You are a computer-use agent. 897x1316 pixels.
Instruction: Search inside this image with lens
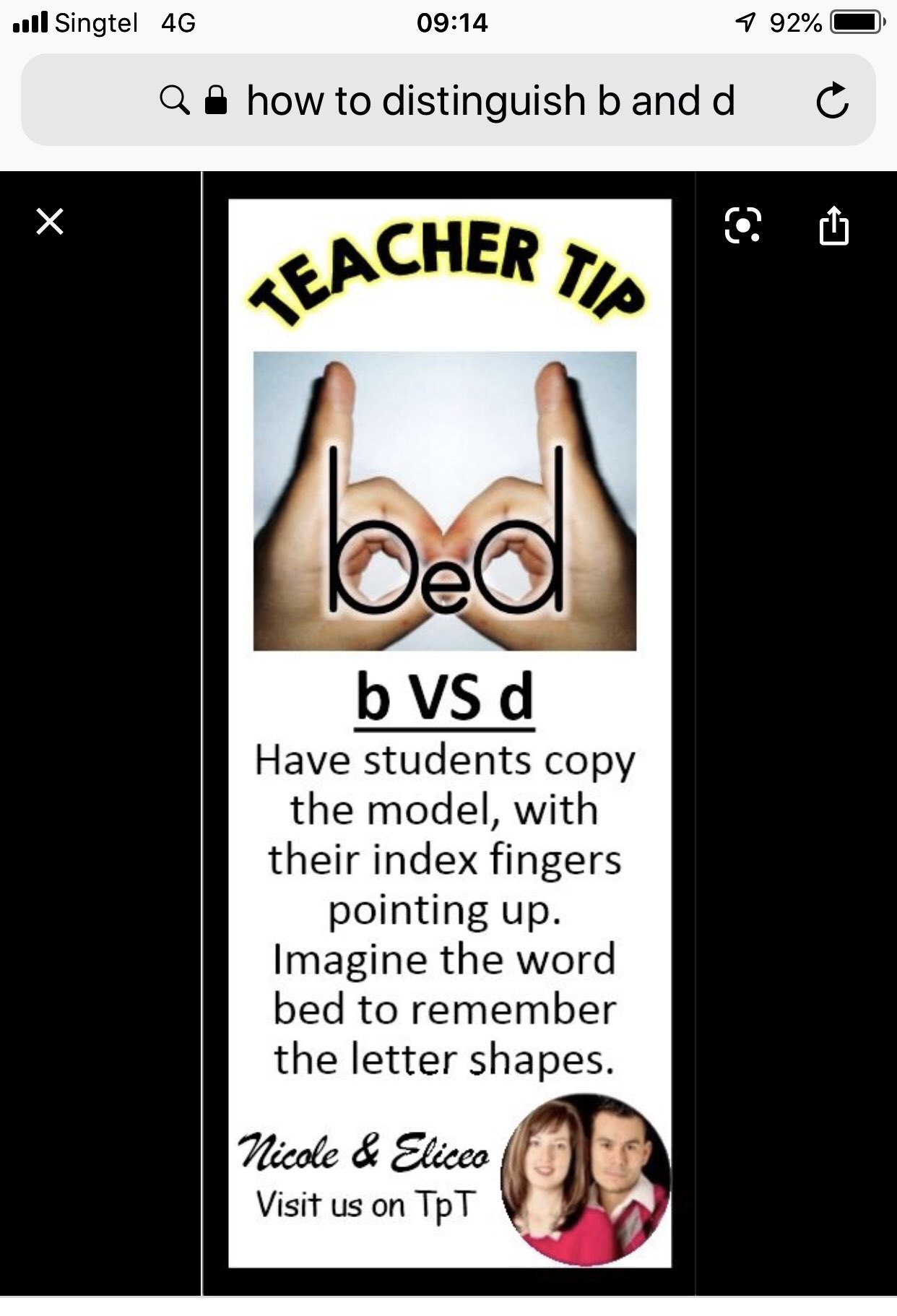tap(742, 225)
